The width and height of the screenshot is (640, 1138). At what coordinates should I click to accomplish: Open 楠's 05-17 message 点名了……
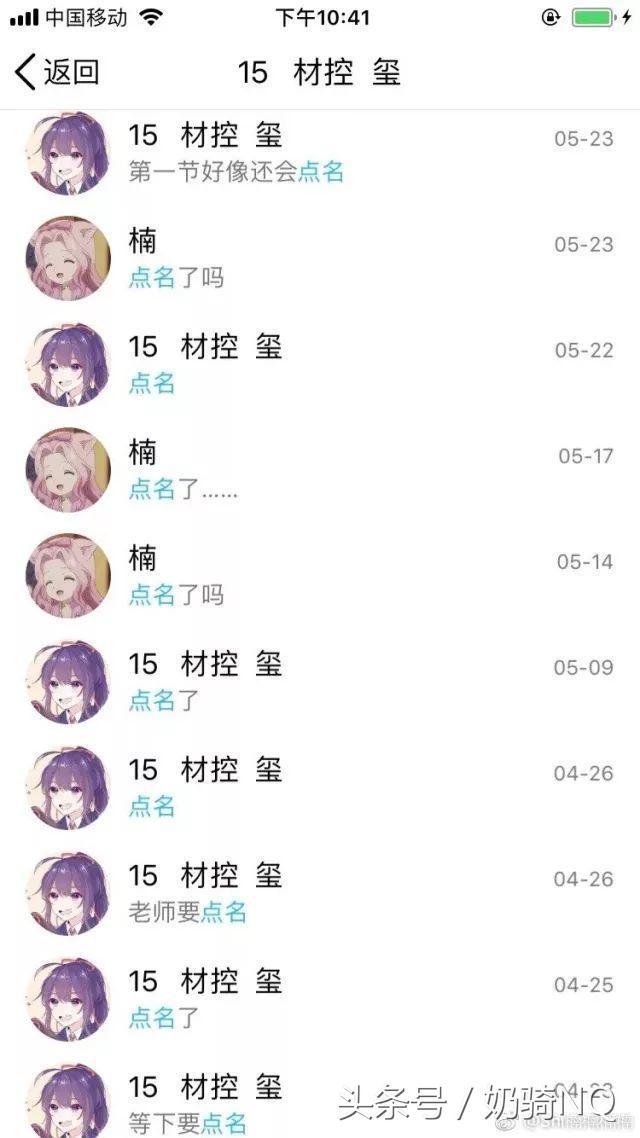click(x=320, y=470)
